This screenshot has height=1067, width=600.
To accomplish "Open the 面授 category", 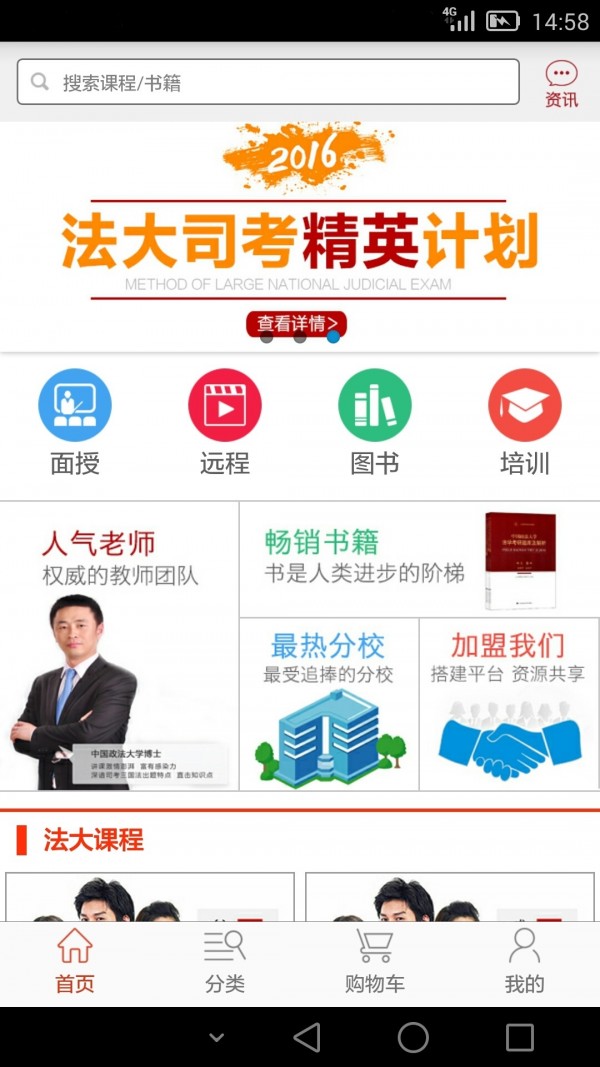I will point(75,421).
